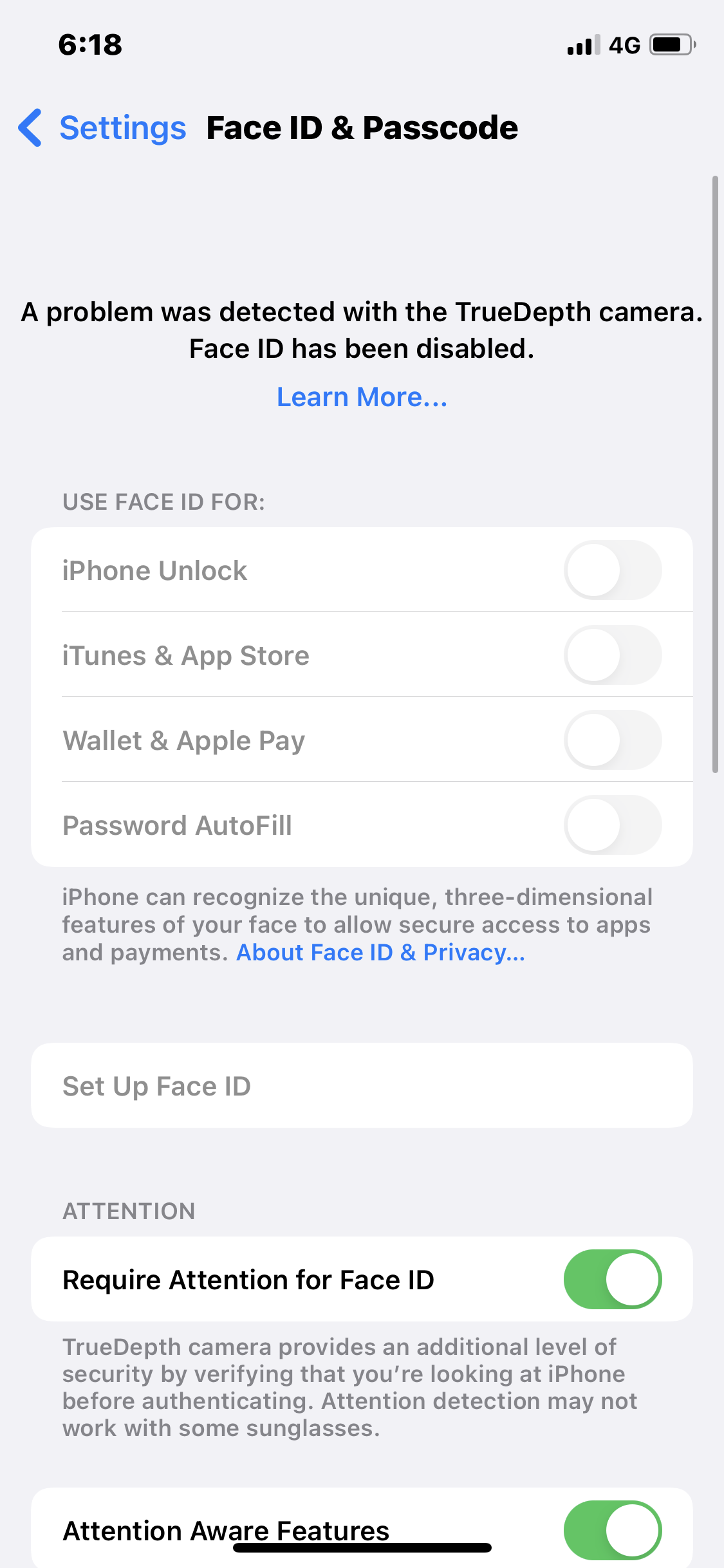Select the Face ID & Passcode title
Viewport: 724px width, 1568px height.
(x=362, y=127)
